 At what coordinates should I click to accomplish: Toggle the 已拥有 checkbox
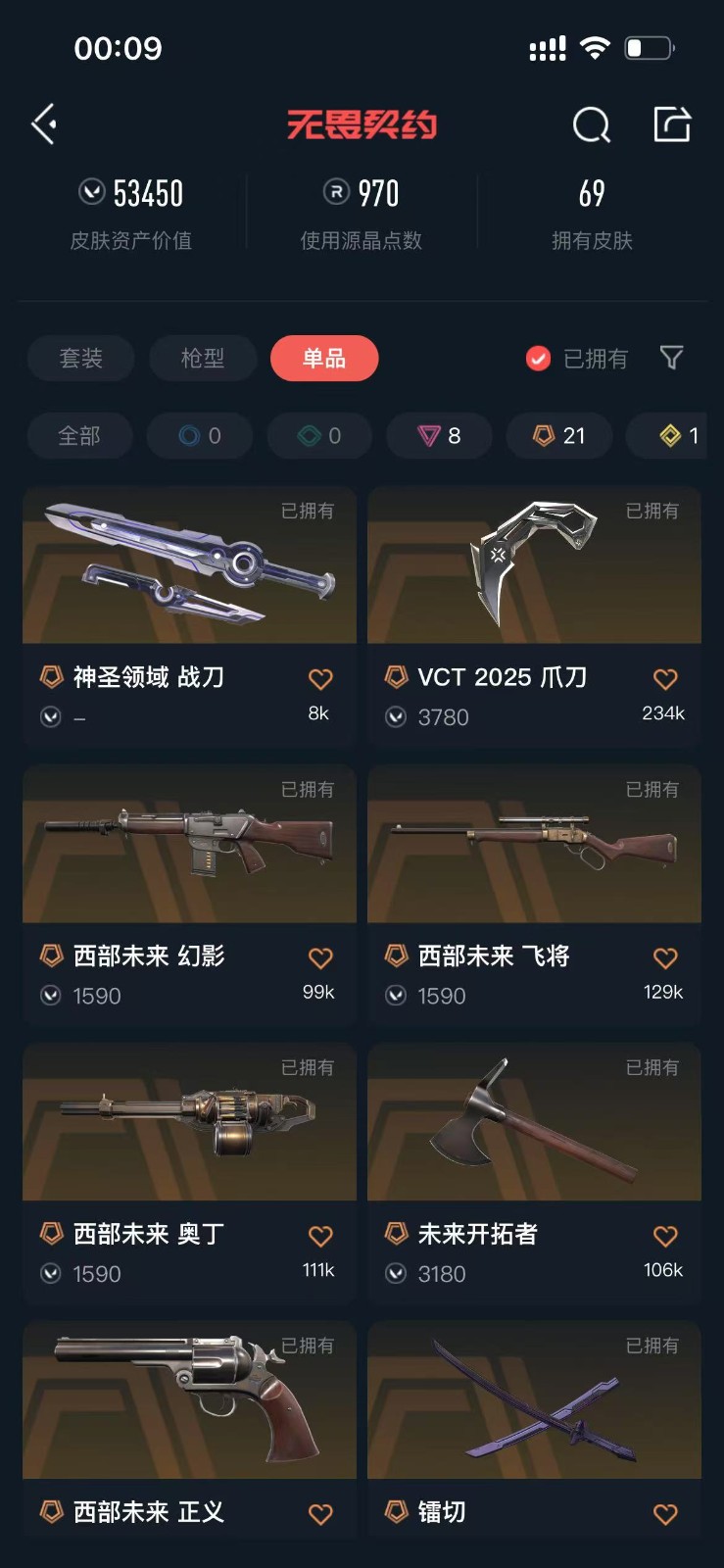pos(538,359)
